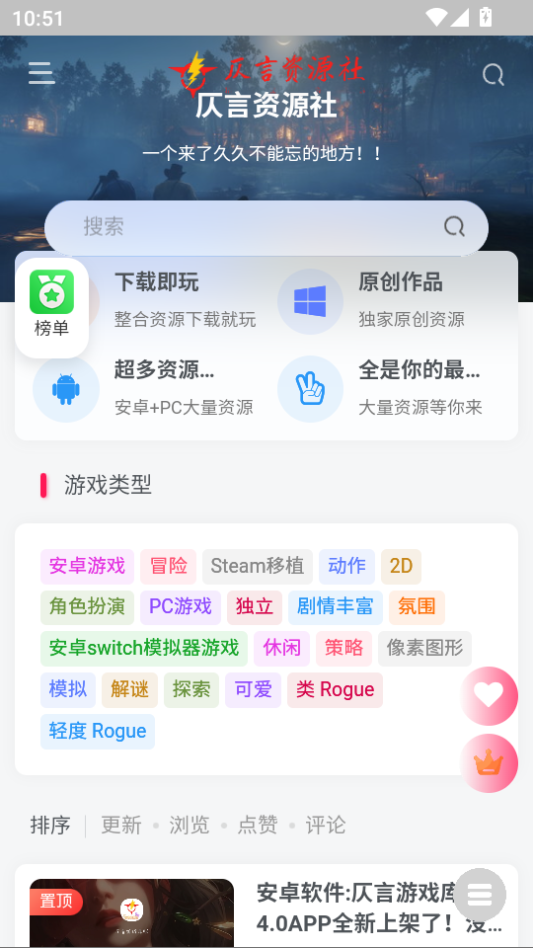Focus the 搜索 search box

point(266,227)
